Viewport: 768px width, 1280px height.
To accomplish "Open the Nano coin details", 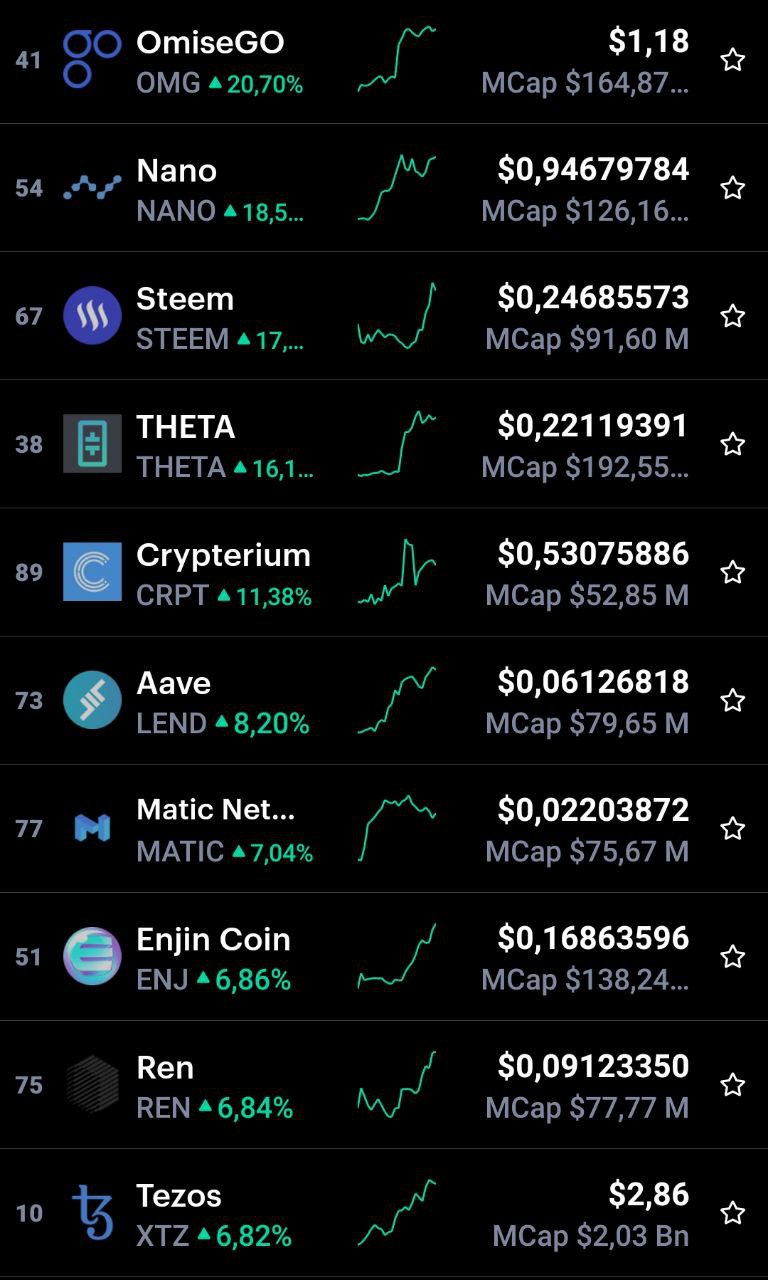I will 384,188.
